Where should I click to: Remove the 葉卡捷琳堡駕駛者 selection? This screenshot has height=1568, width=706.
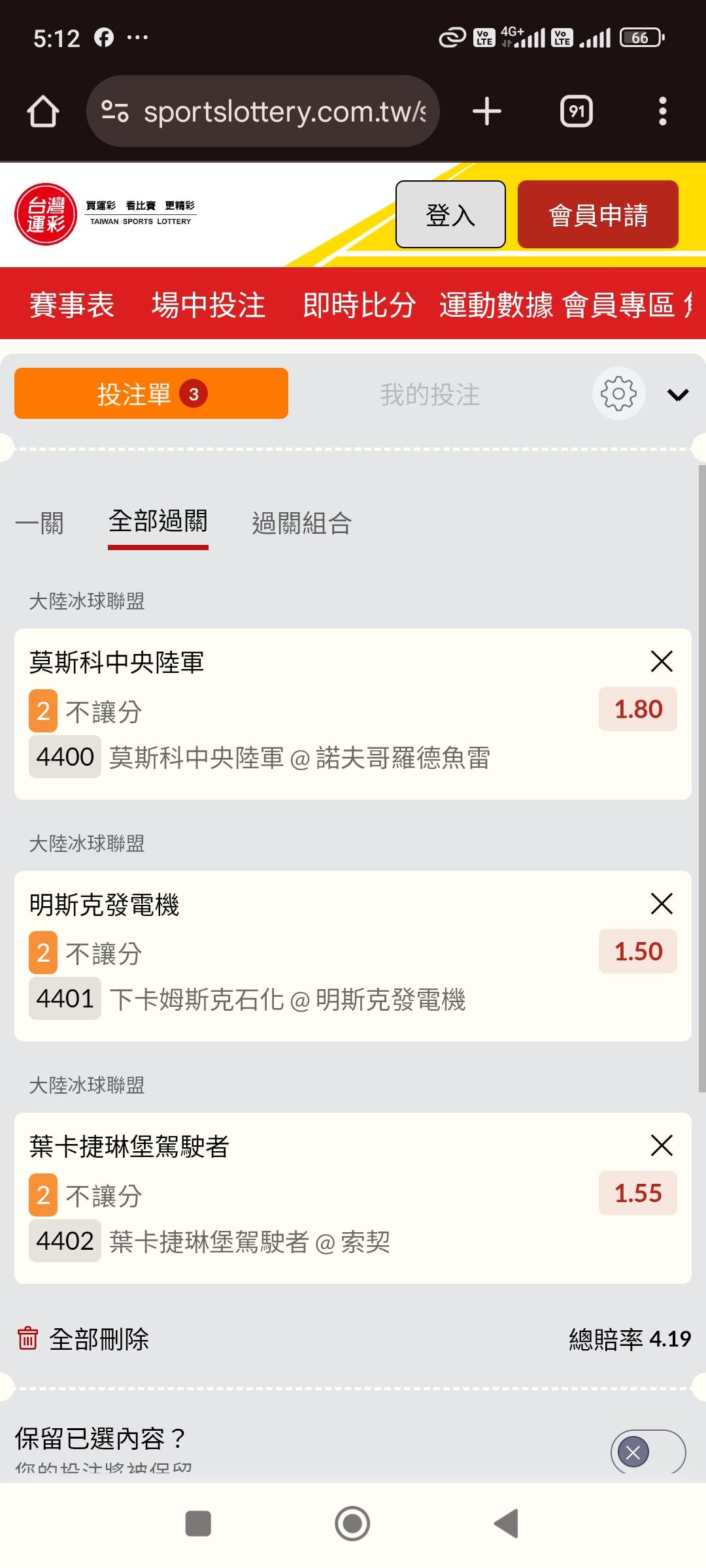click(x=662, y=1145)
